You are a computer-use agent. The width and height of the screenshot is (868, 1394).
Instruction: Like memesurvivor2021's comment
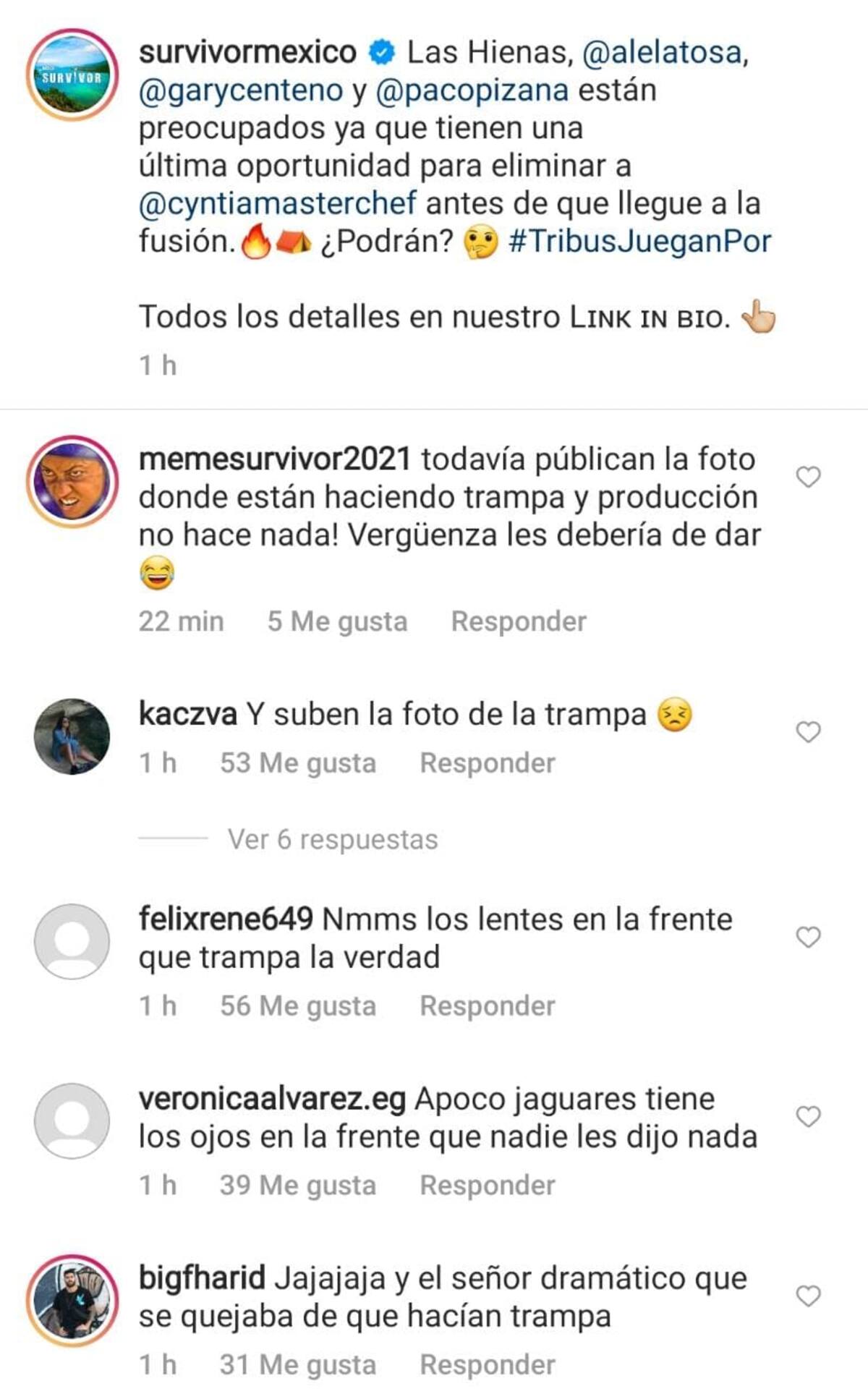tap(808, 477)
